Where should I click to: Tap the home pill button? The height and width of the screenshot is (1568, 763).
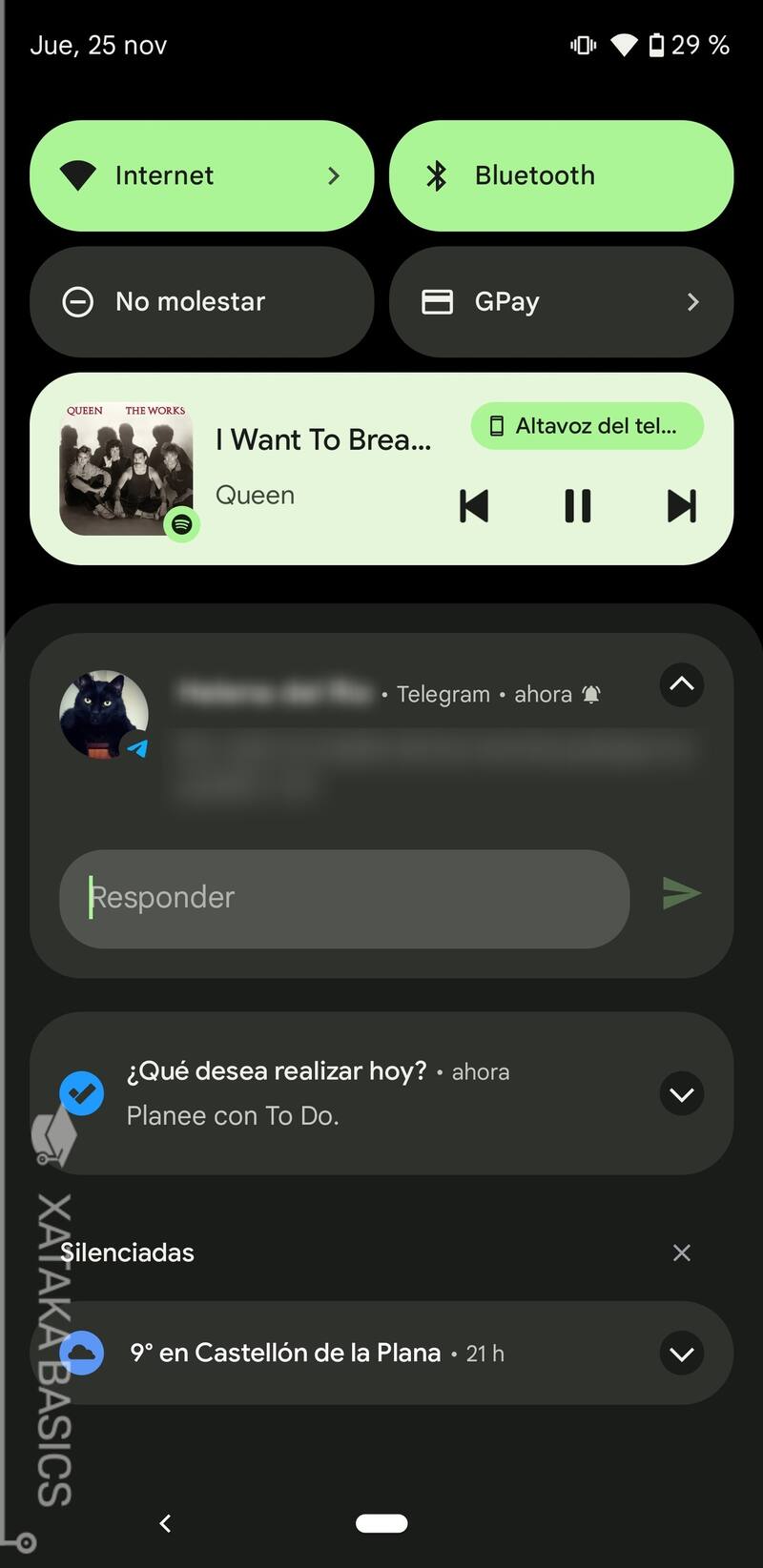click(381, 1523)
